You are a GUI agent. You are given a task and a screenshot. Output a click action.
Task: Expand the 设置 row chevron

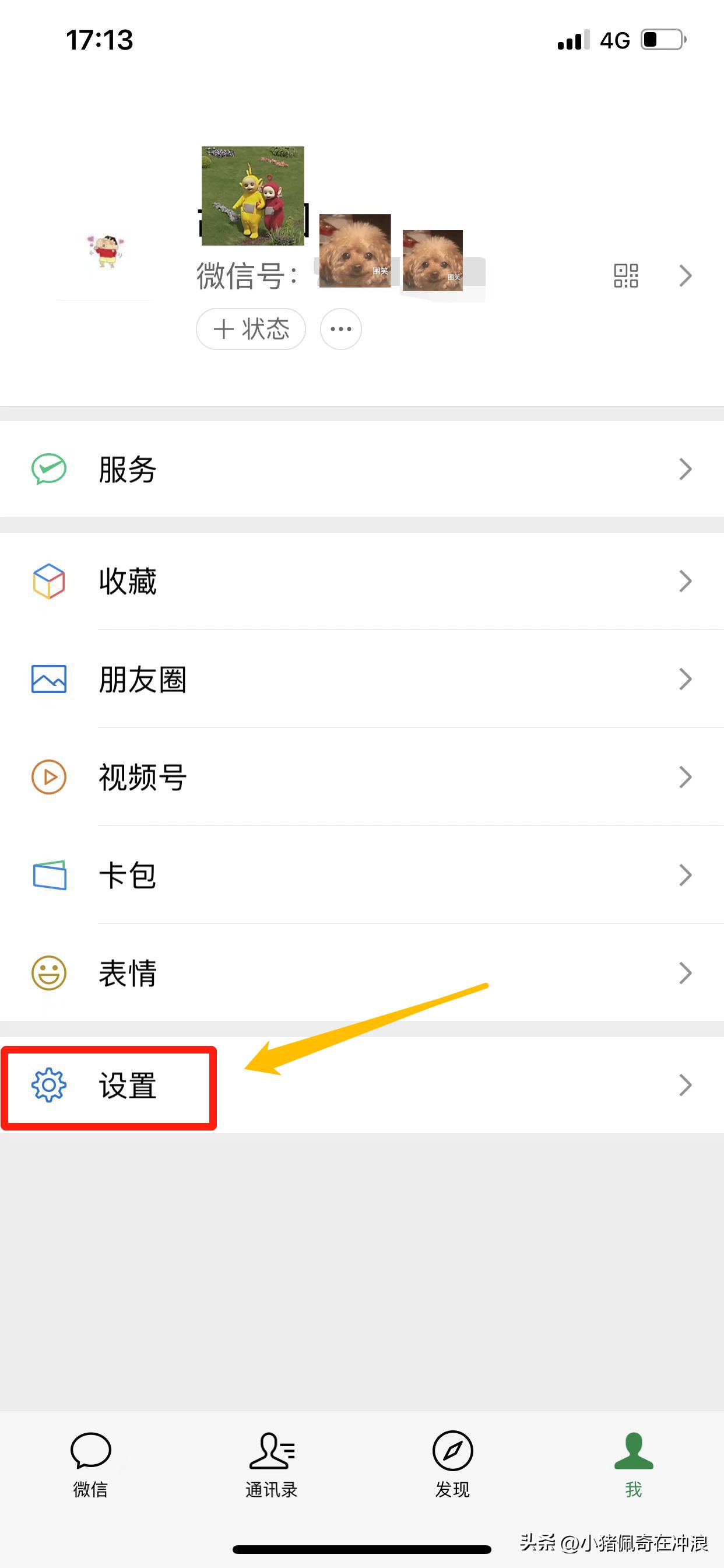click(x=686, y=1084)
